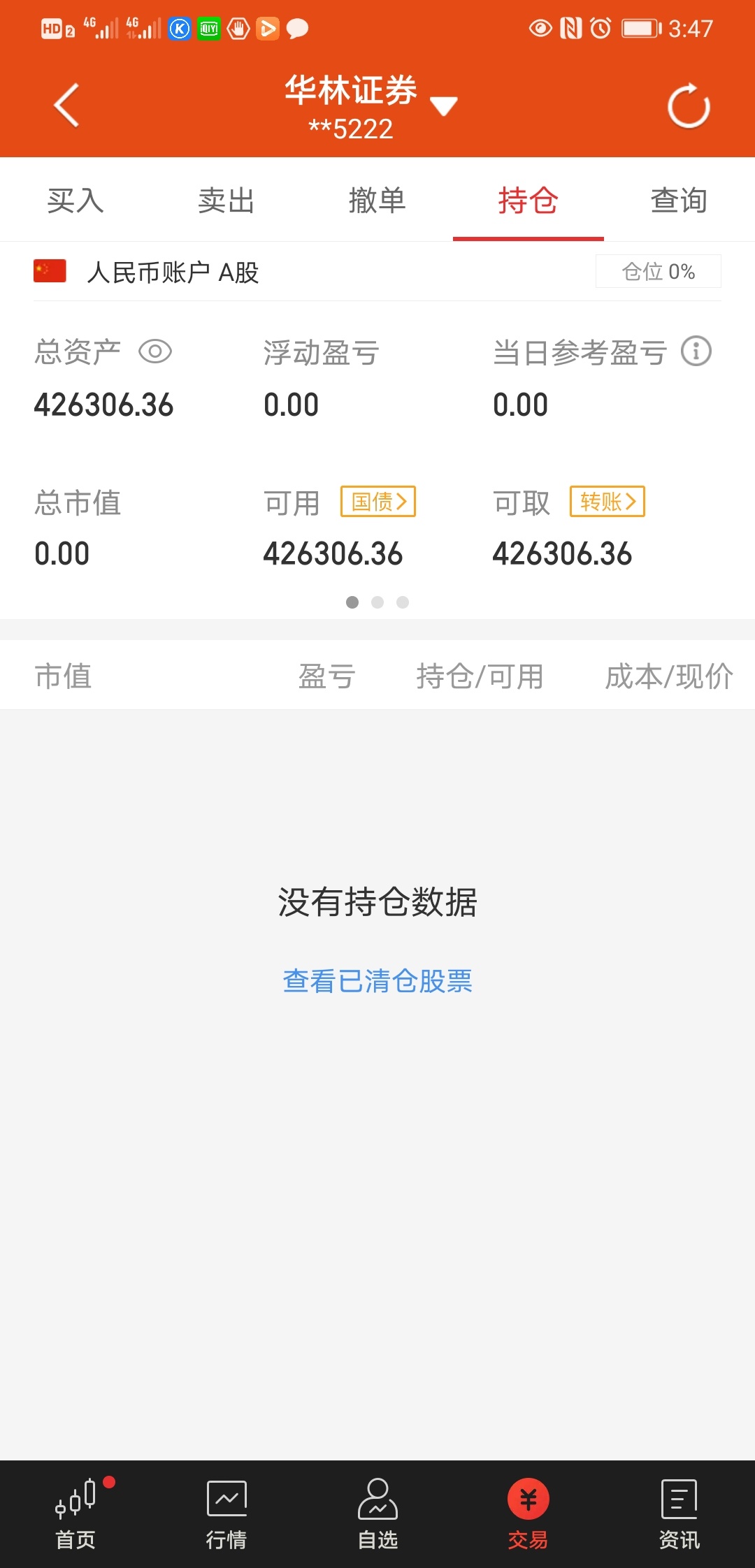Tap the 仓位 0% button

click(x=657, y=272)
